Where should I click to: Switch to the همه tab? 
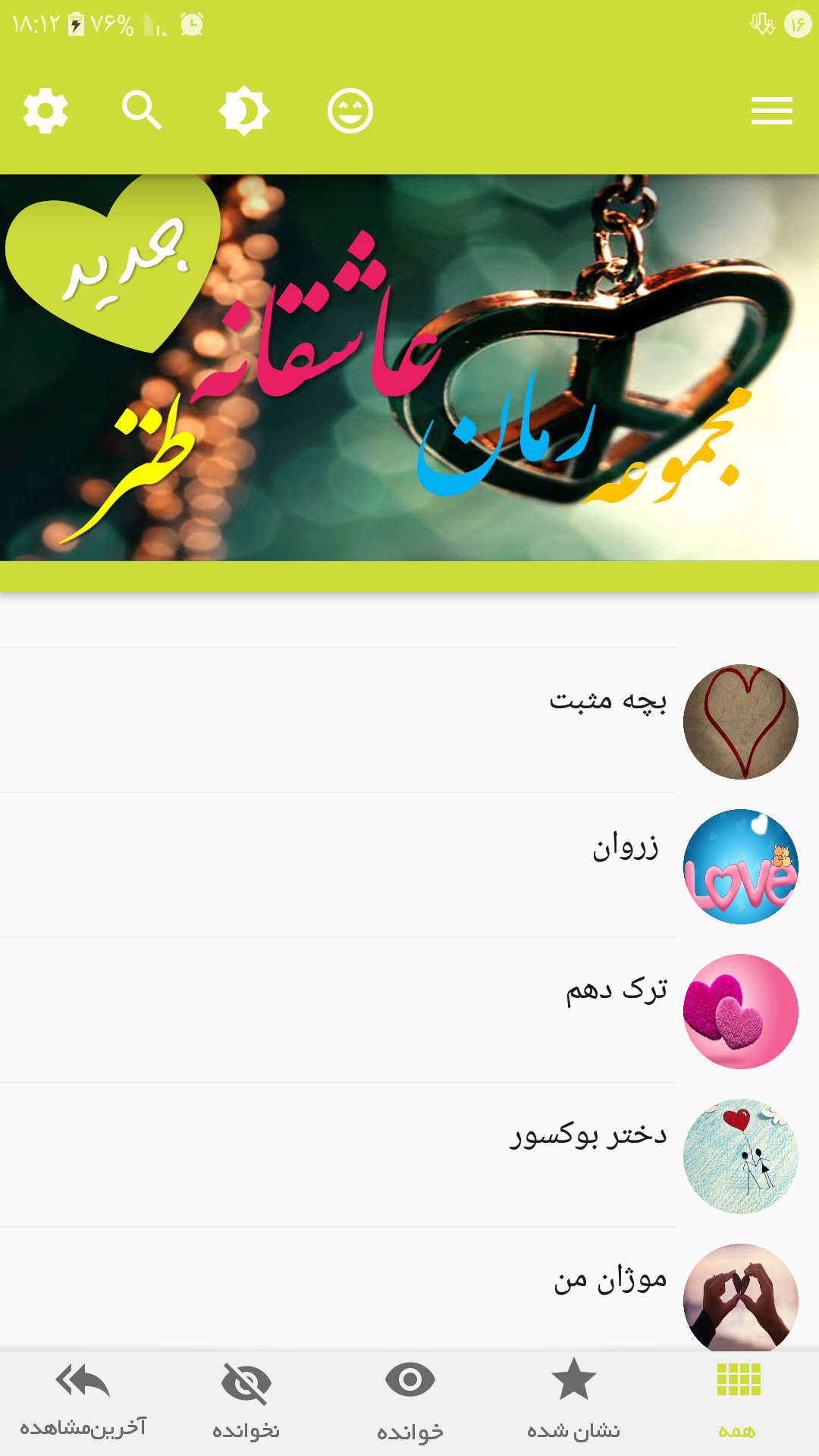(737, 1403)
